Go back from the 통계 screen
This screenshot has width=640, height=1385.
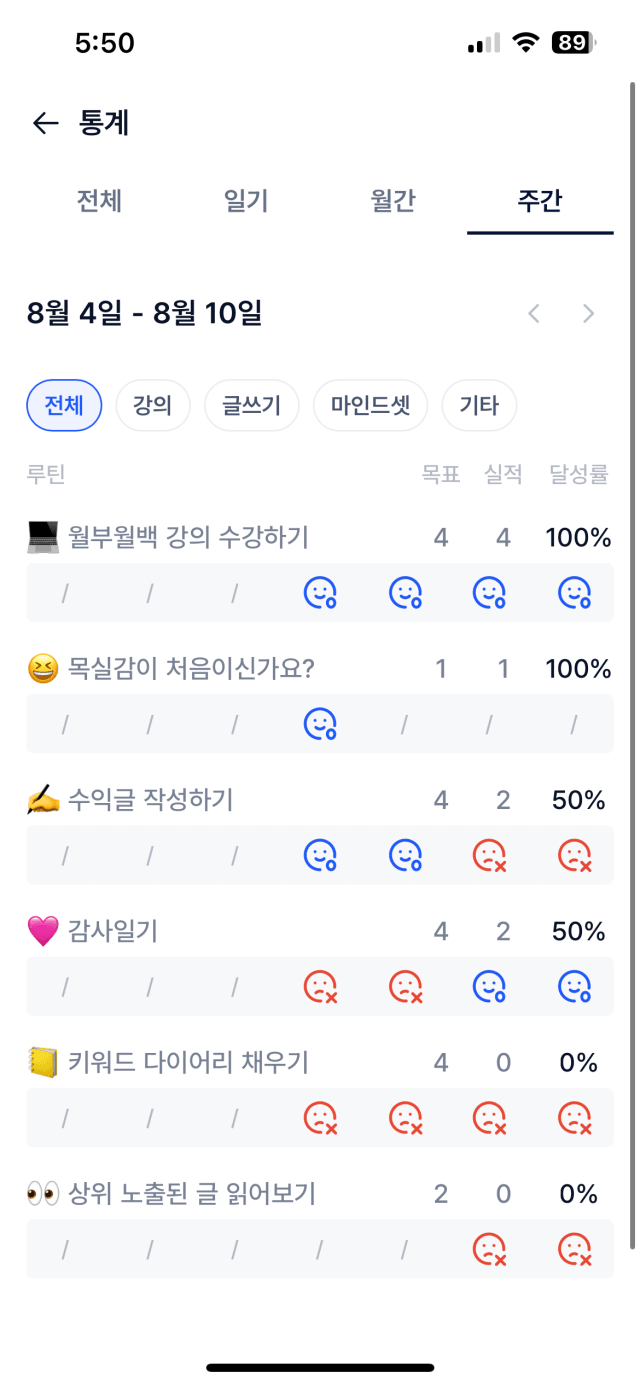(x=46, y=123)
